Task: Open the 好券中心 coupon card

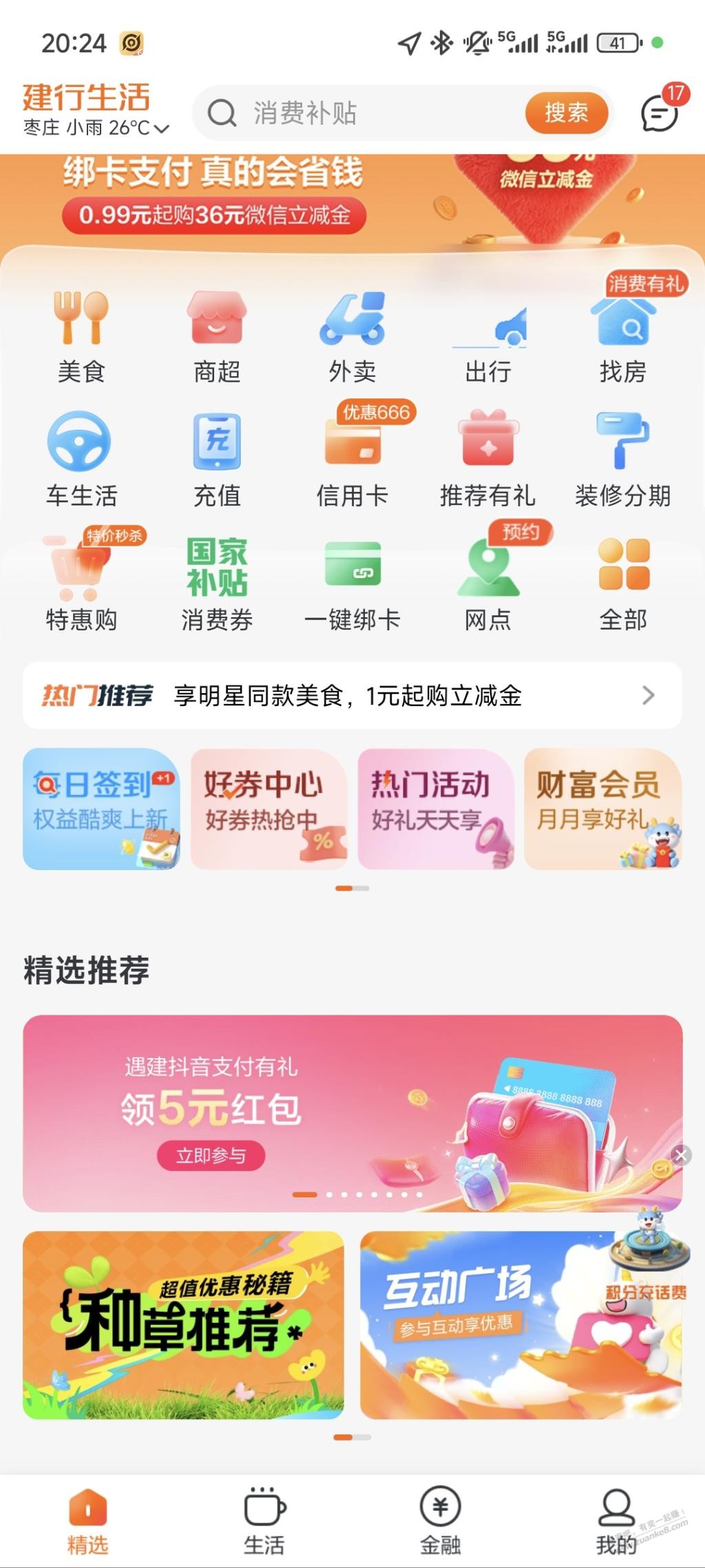Action: coord(269,809)
